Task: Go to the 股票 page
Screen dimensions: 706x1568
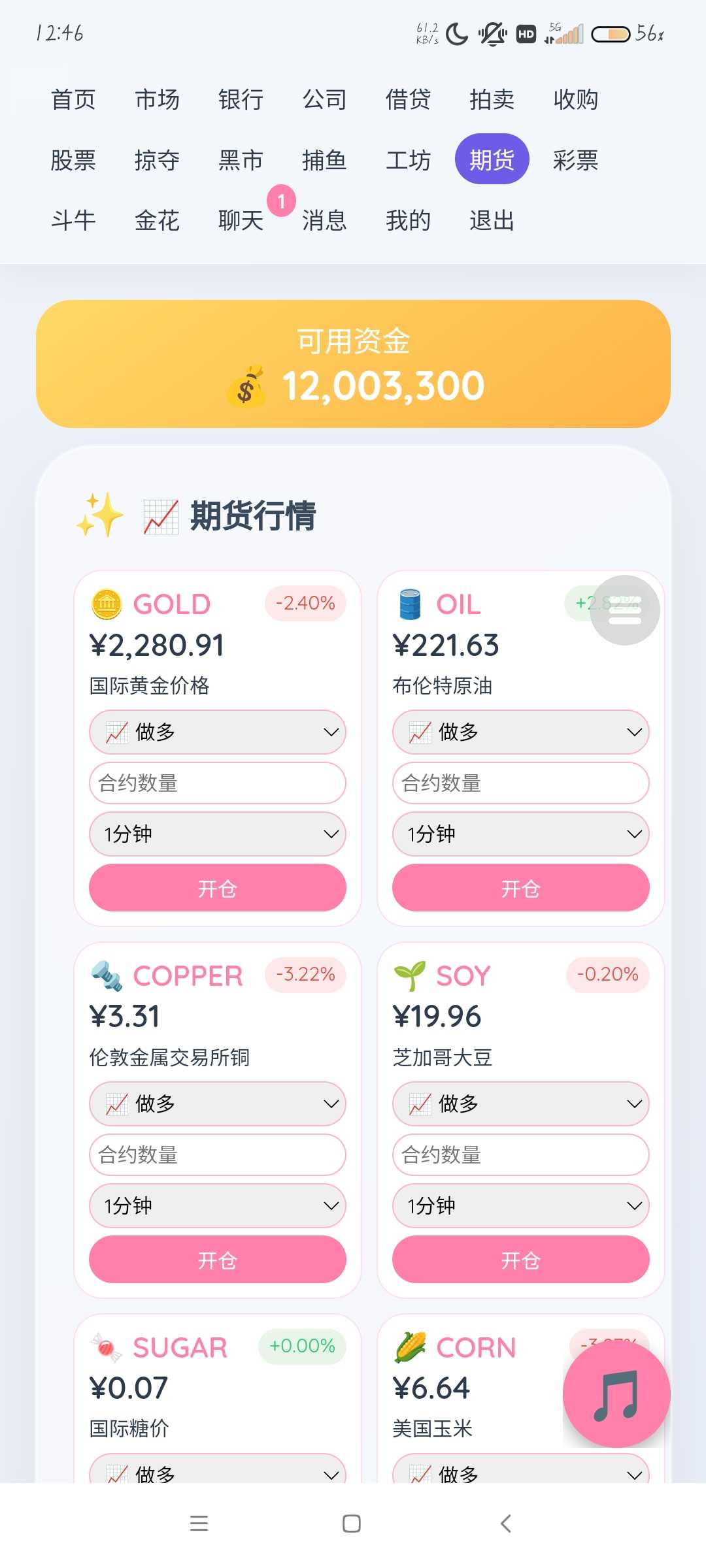Action: [x=73, y=160]
